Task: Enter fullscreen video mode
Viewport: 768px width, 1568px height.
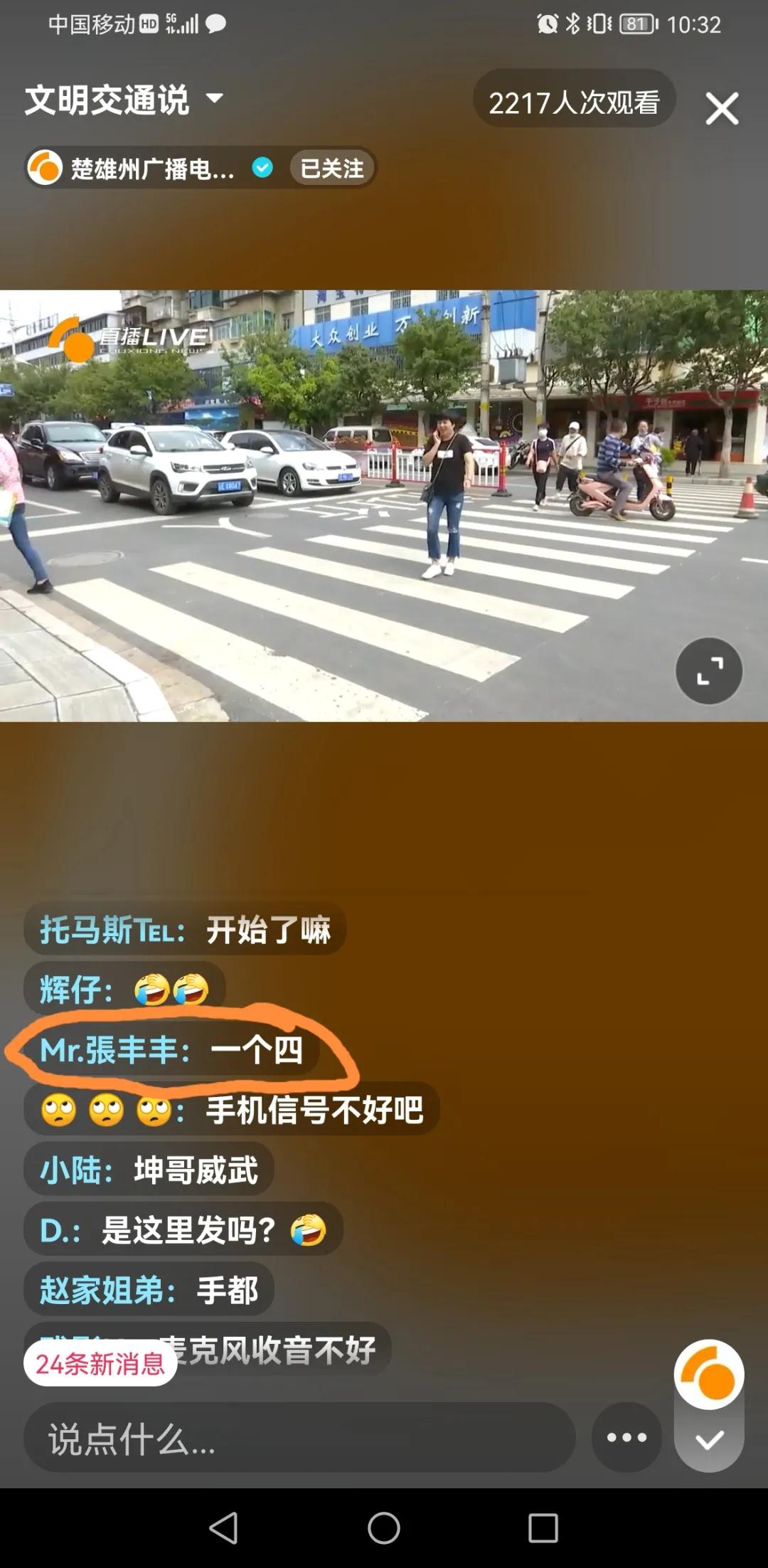Action: click(x=708, y=671)
